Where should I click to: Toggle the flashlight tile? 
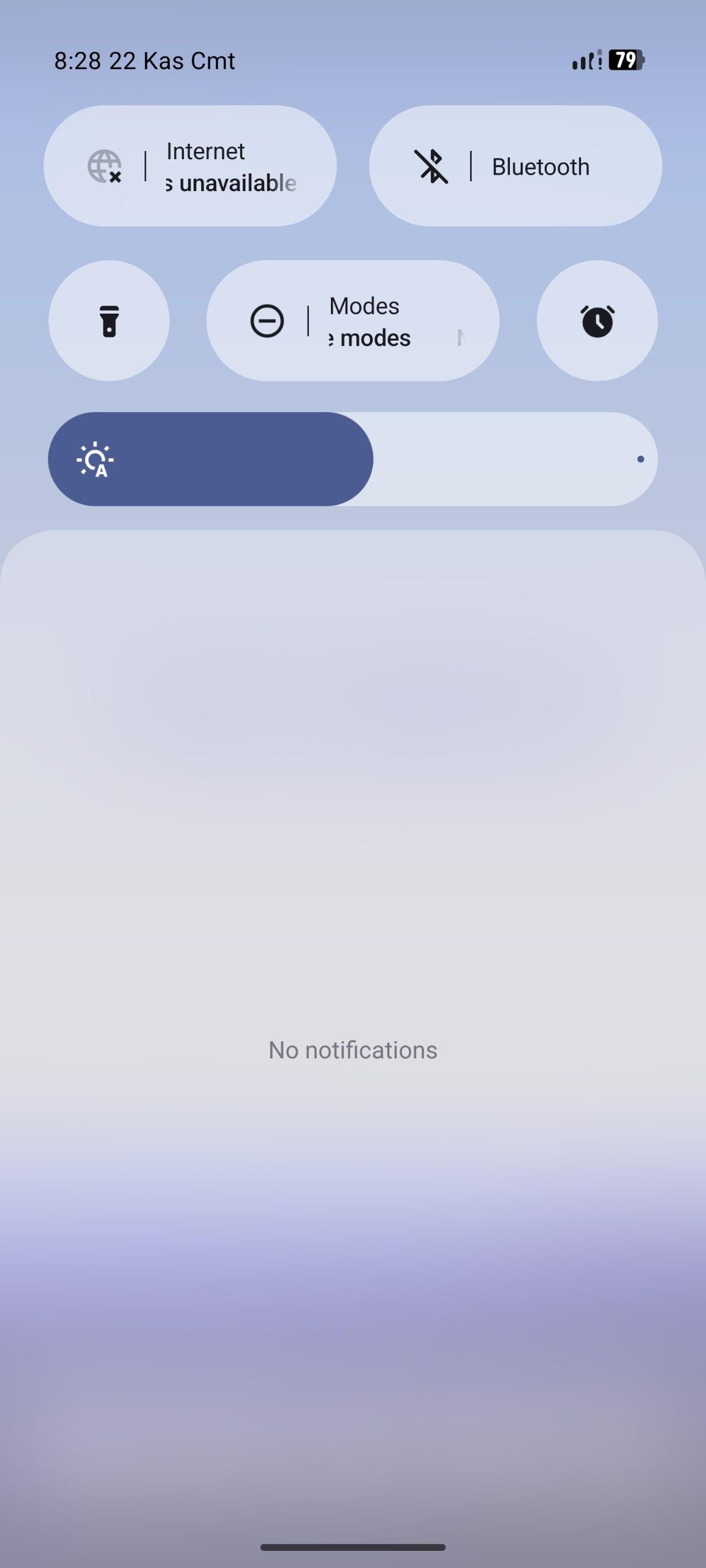(109, 321)
